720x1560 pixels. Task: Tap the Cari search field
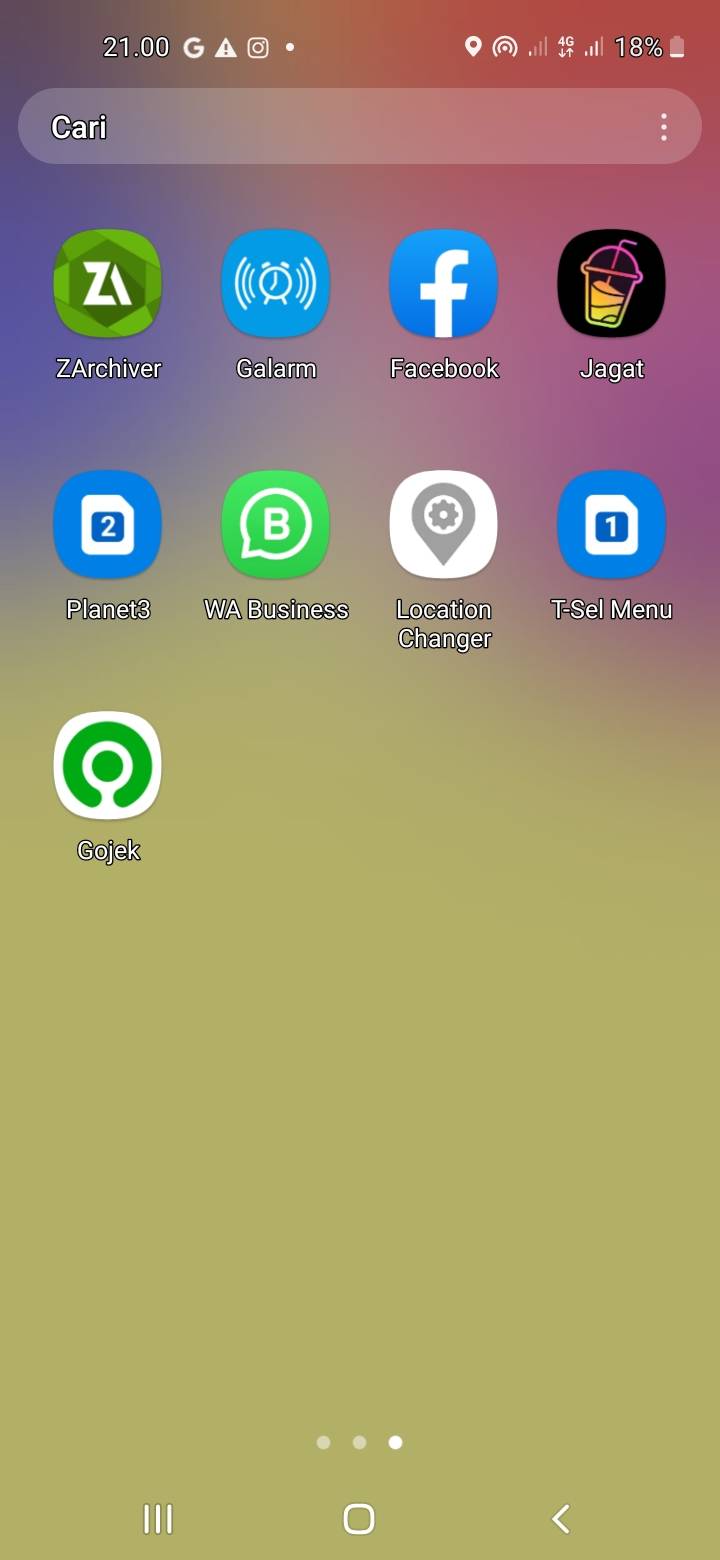[x=359, y=126]
